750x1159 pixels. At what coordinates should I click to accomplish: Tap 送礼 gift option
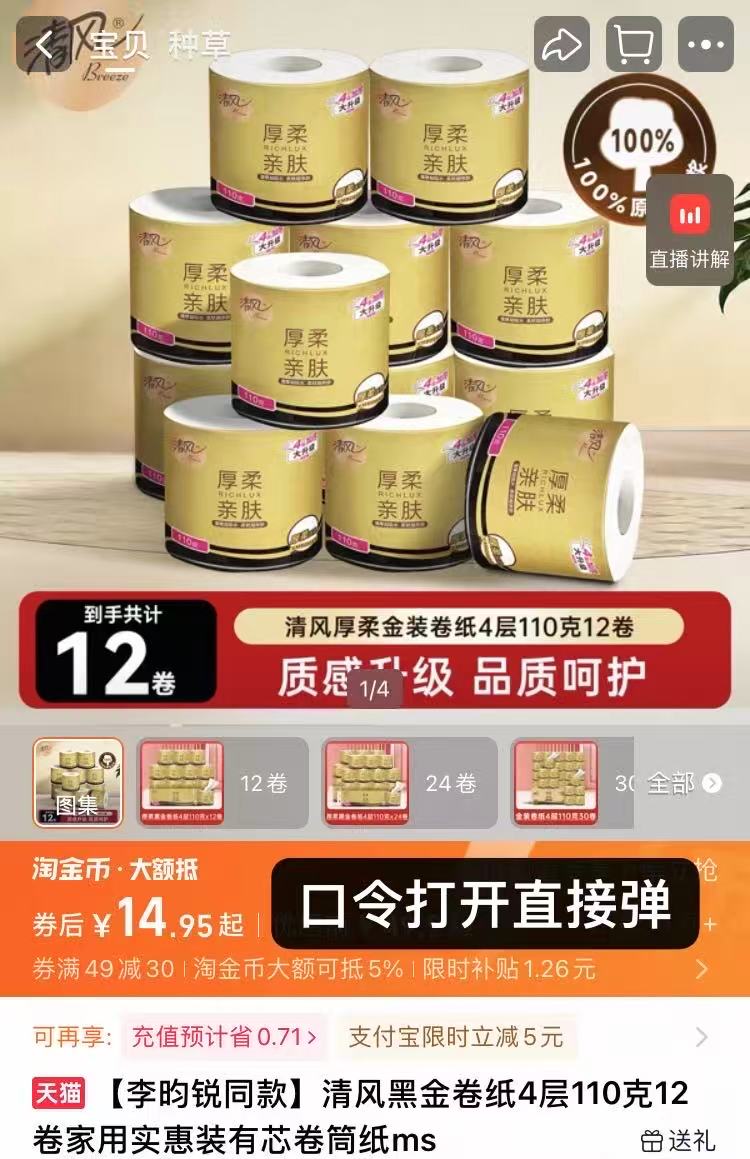pyautogui.click(x=678, y=1139)
